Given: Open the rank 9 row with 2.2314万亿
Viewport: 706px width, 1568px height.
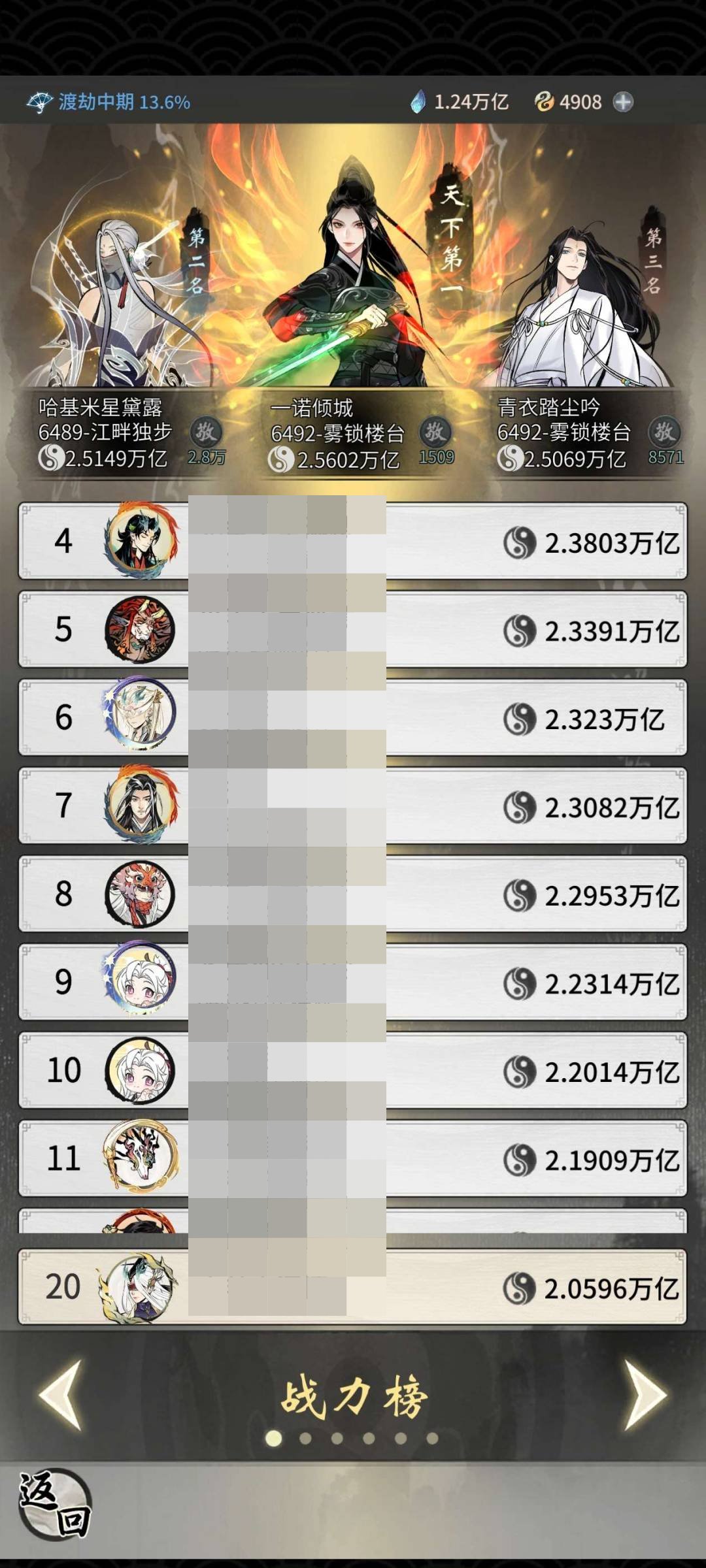Looking at the screenshot, I should click(353, 982).
